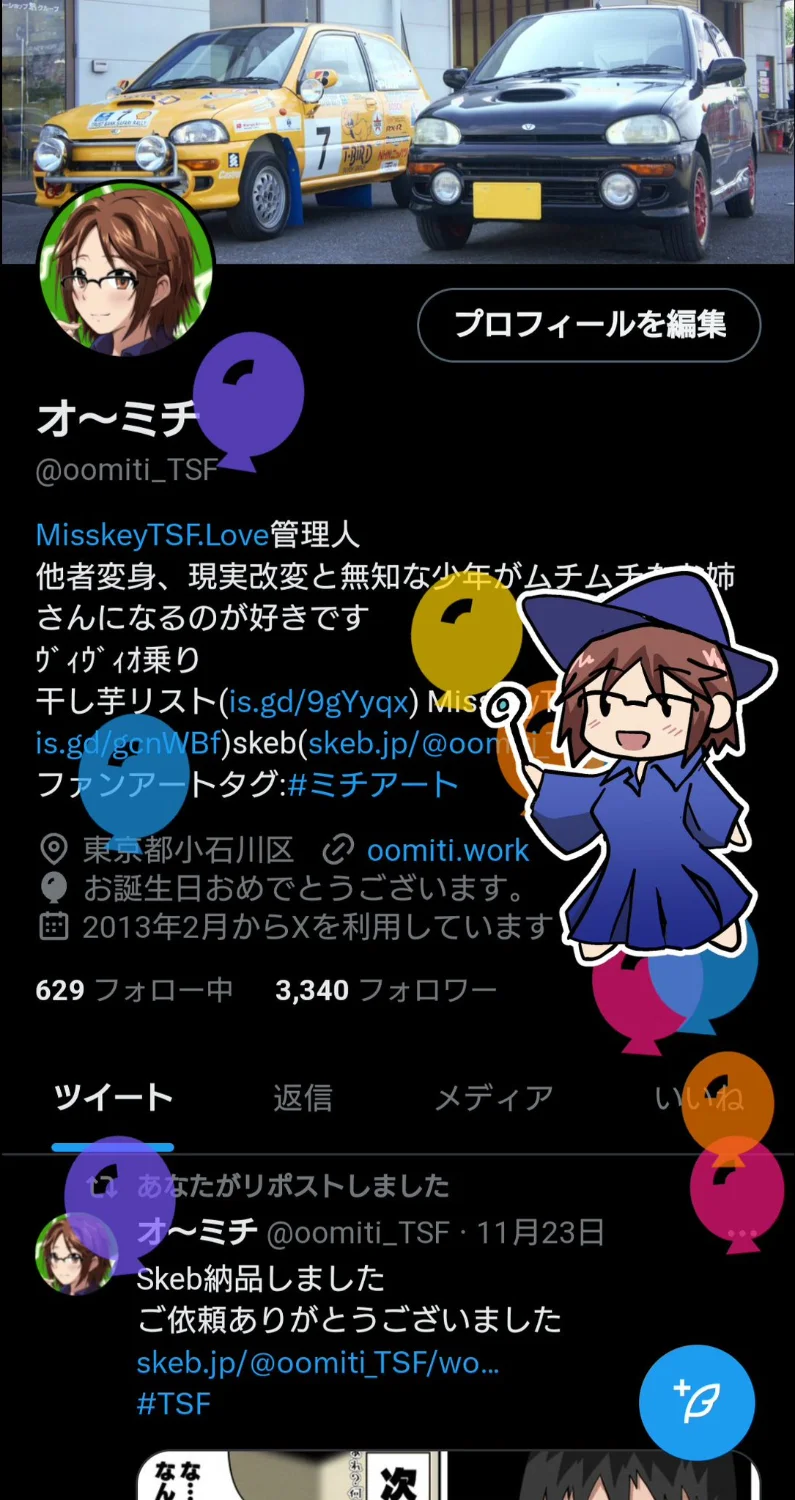795x1500 pixels.
Task: Switch to the 返信 tab
Action: tap(302, 1098)
